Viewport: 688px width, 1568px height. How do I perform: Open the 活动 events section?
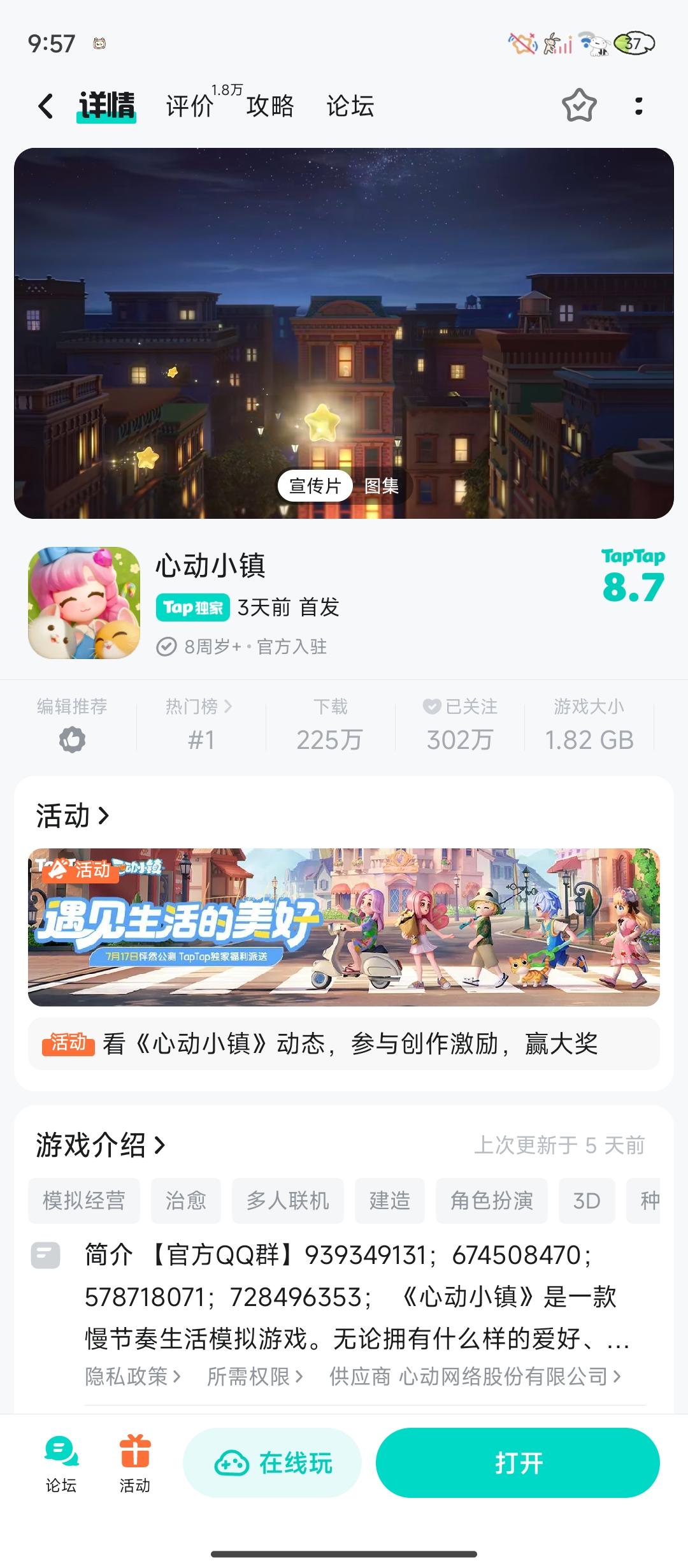tap(71, 815)
